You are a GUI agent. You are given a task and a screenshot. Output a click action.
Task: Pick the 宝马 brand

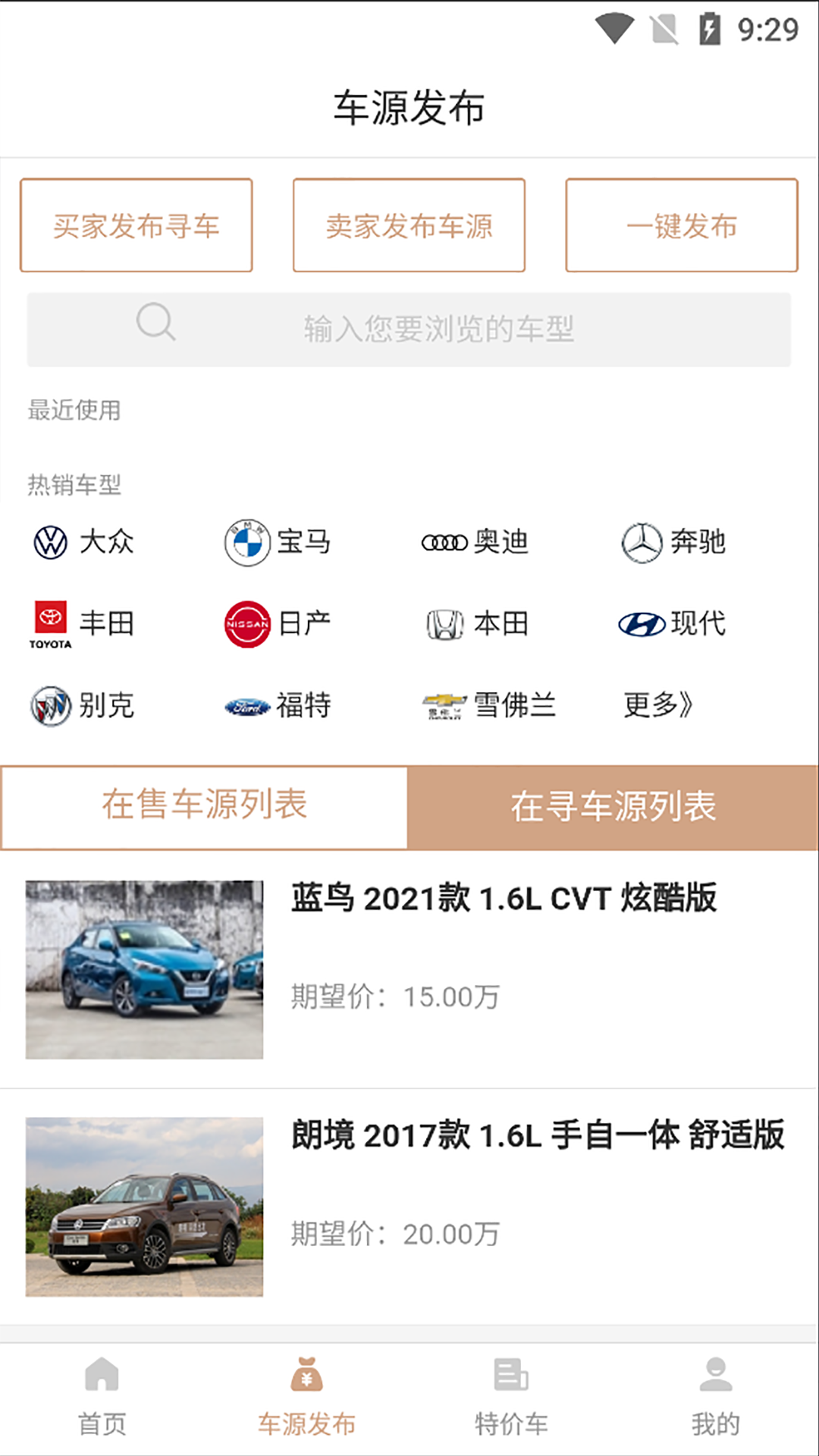[x=278, y=542]
